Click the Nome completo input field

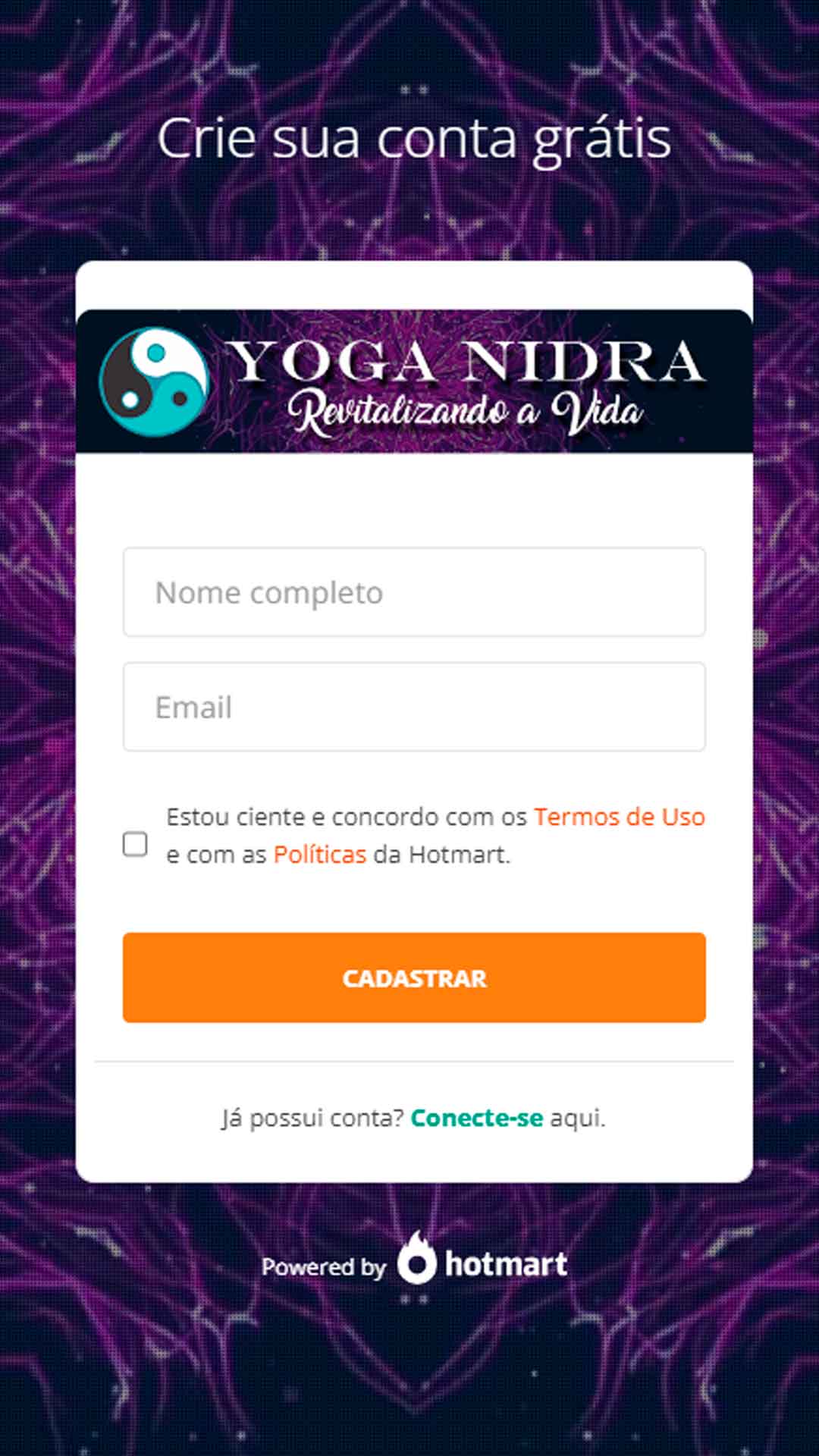[x=414, y=593]
